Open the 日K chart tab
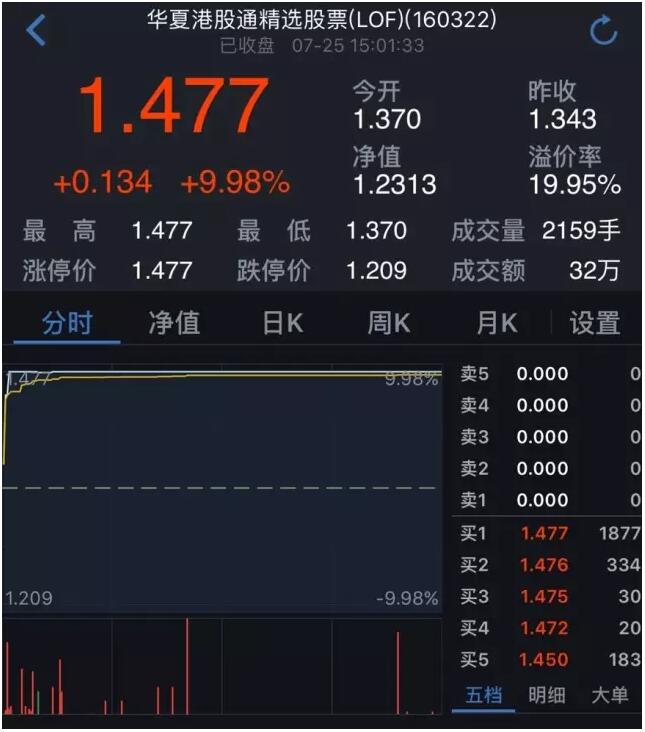 [x=282, y=323]
